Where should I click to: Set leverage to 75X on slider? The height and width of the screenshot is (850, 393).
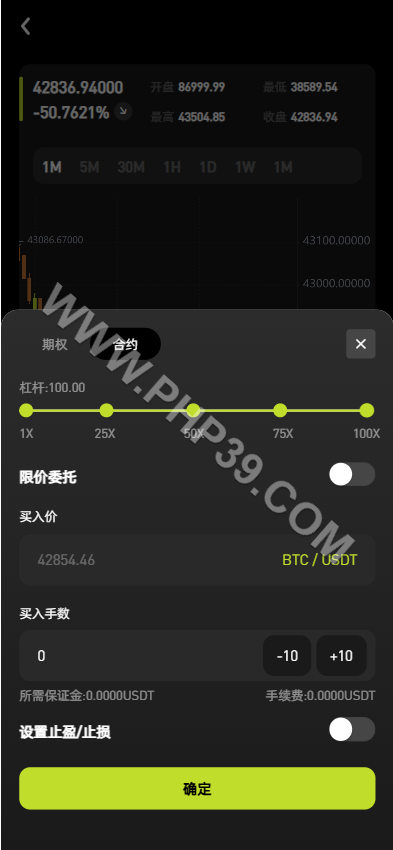(280, 410)
